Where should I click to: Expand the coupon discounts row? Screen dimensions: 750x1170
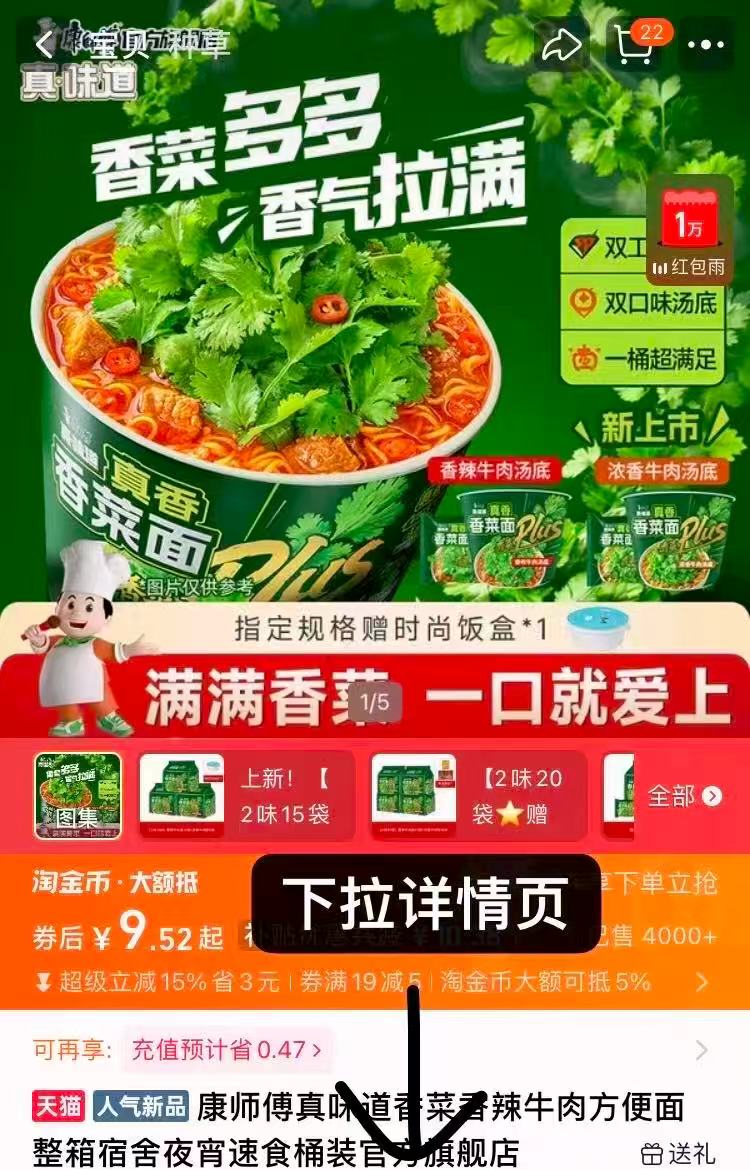point(703,982)
